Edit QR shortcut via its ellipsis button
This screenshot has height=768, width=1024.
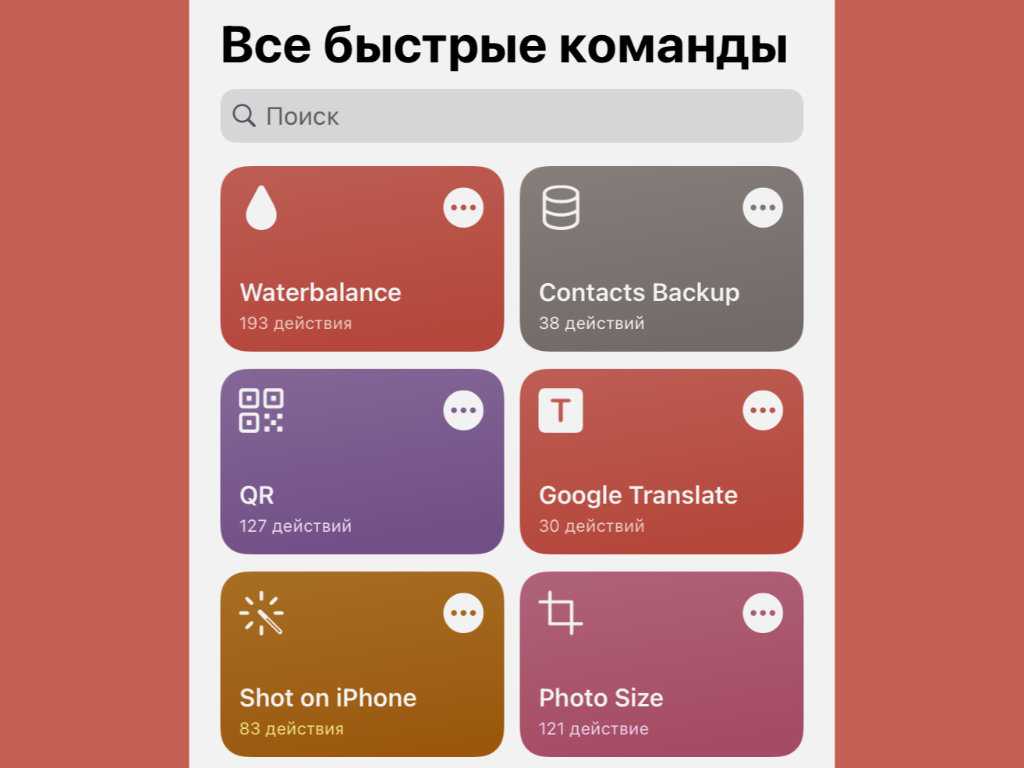(463, 410)
